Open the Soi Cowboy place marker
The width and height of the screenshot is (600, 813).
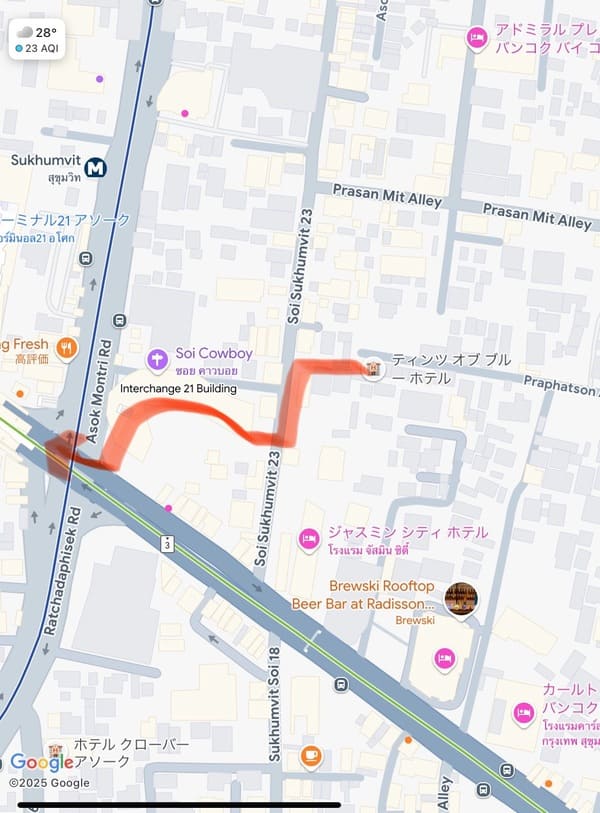pyautogui.click(x=157, y=358)
